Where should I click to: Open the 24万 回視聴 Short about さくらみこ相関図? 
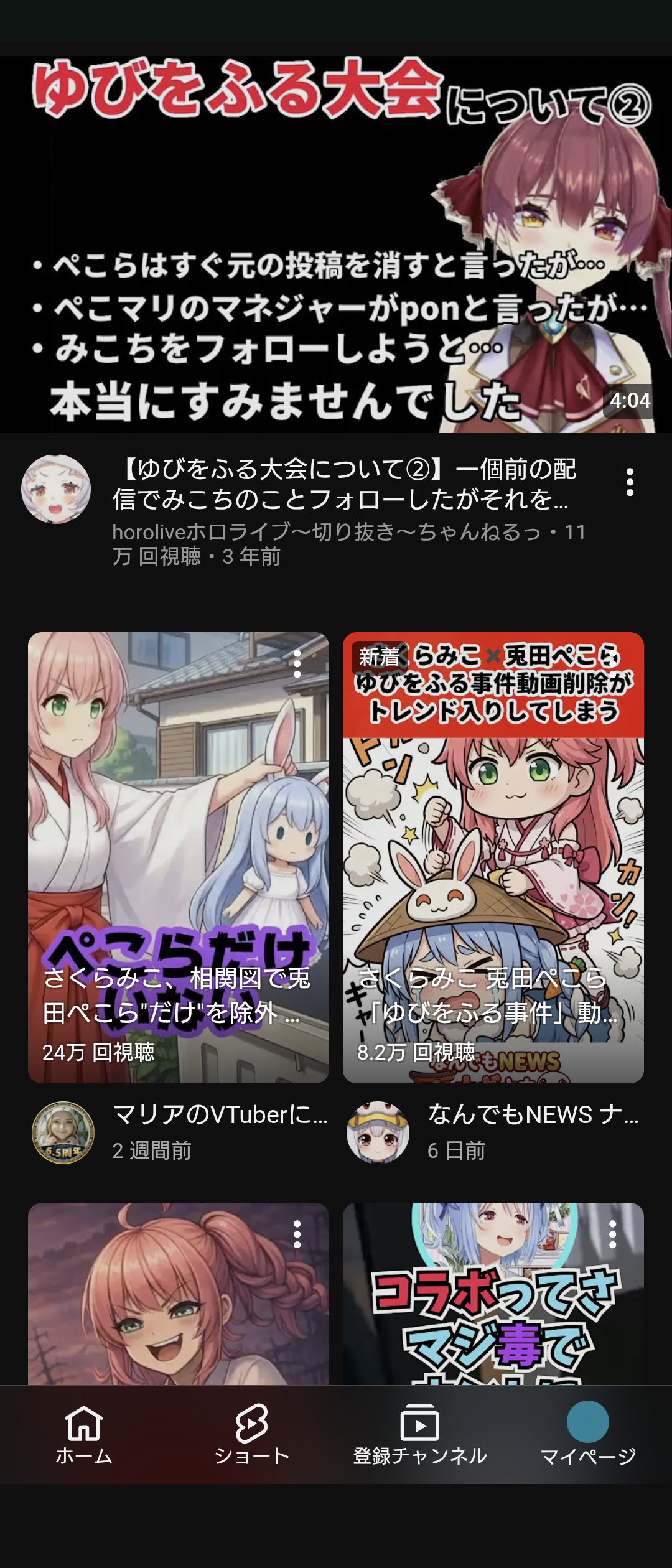pyautogui.click(x=178, y=859)
